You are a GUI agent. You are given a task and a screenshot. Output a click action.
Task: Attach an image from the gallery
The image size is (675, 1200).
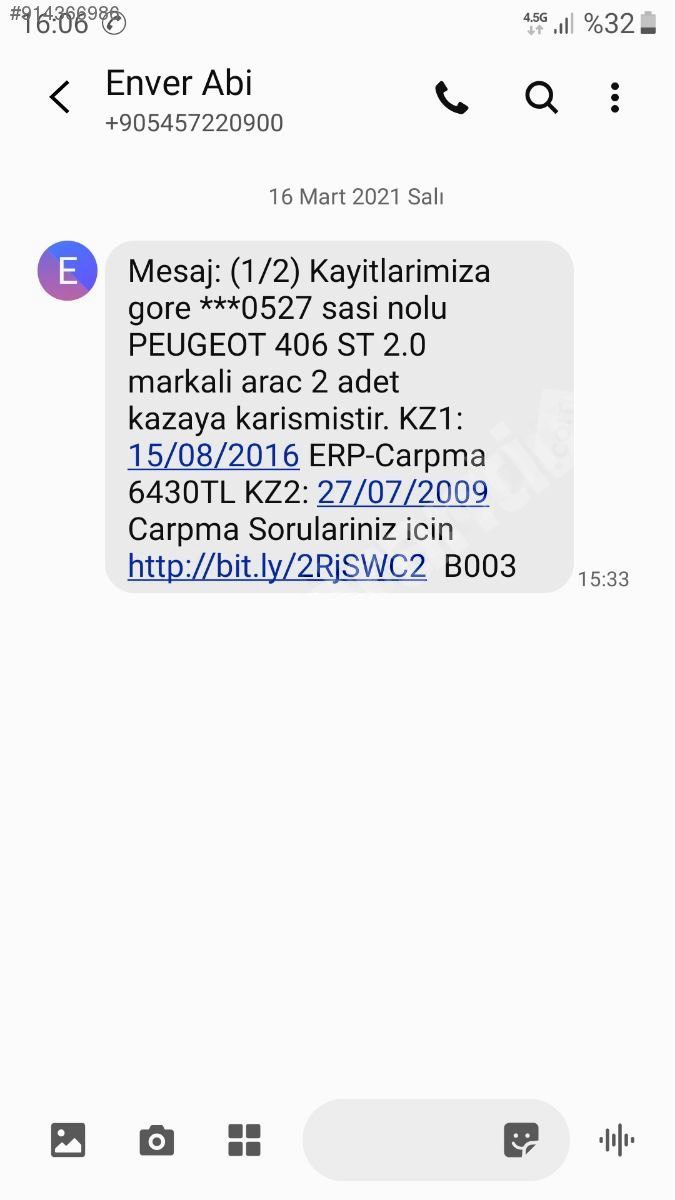(68, 1140)
